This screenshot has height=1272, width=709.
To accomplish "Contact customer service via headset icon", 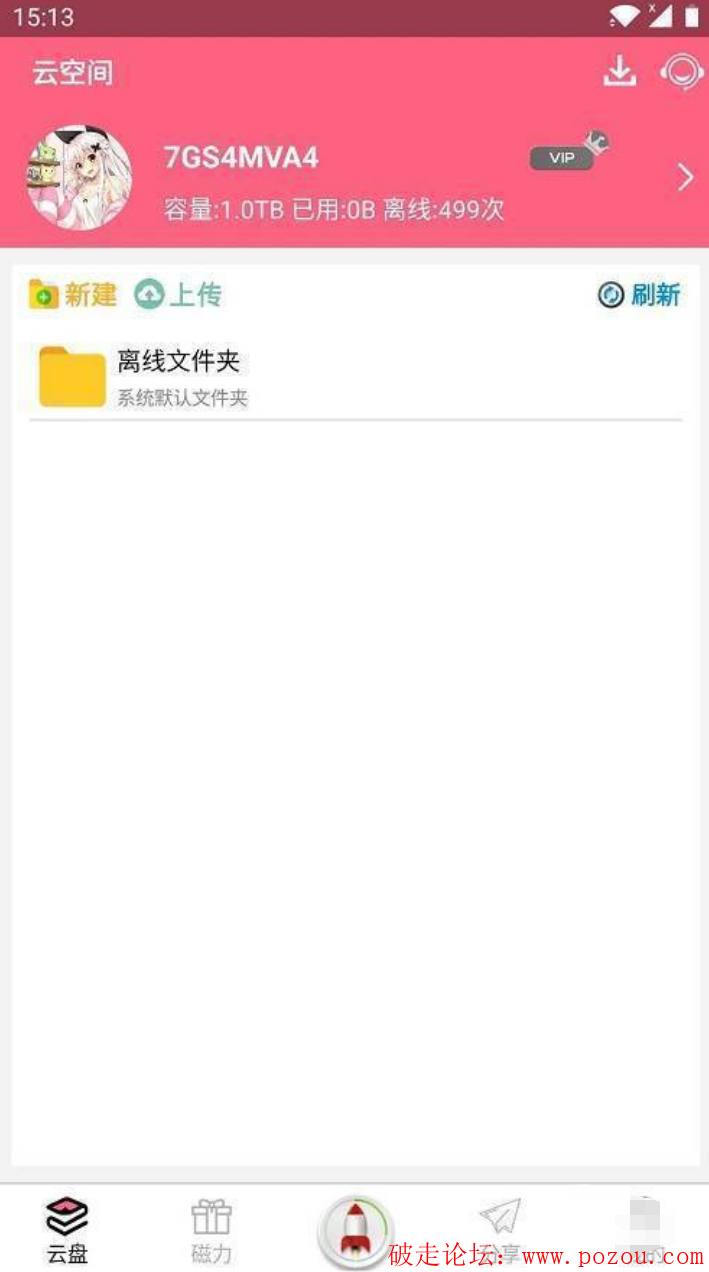I will 682,72.
